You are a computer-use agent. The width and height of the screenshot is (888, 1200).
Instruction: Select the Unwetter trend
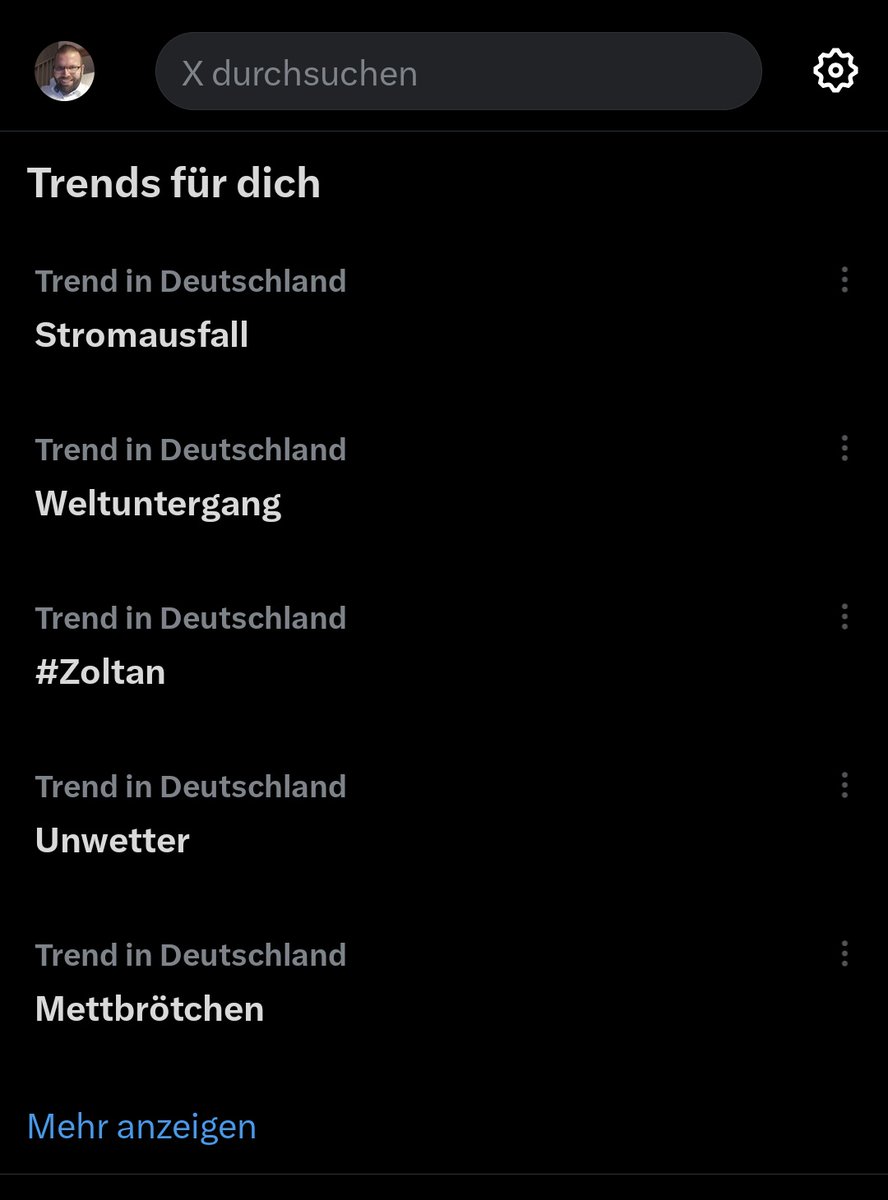click(112, 840)
